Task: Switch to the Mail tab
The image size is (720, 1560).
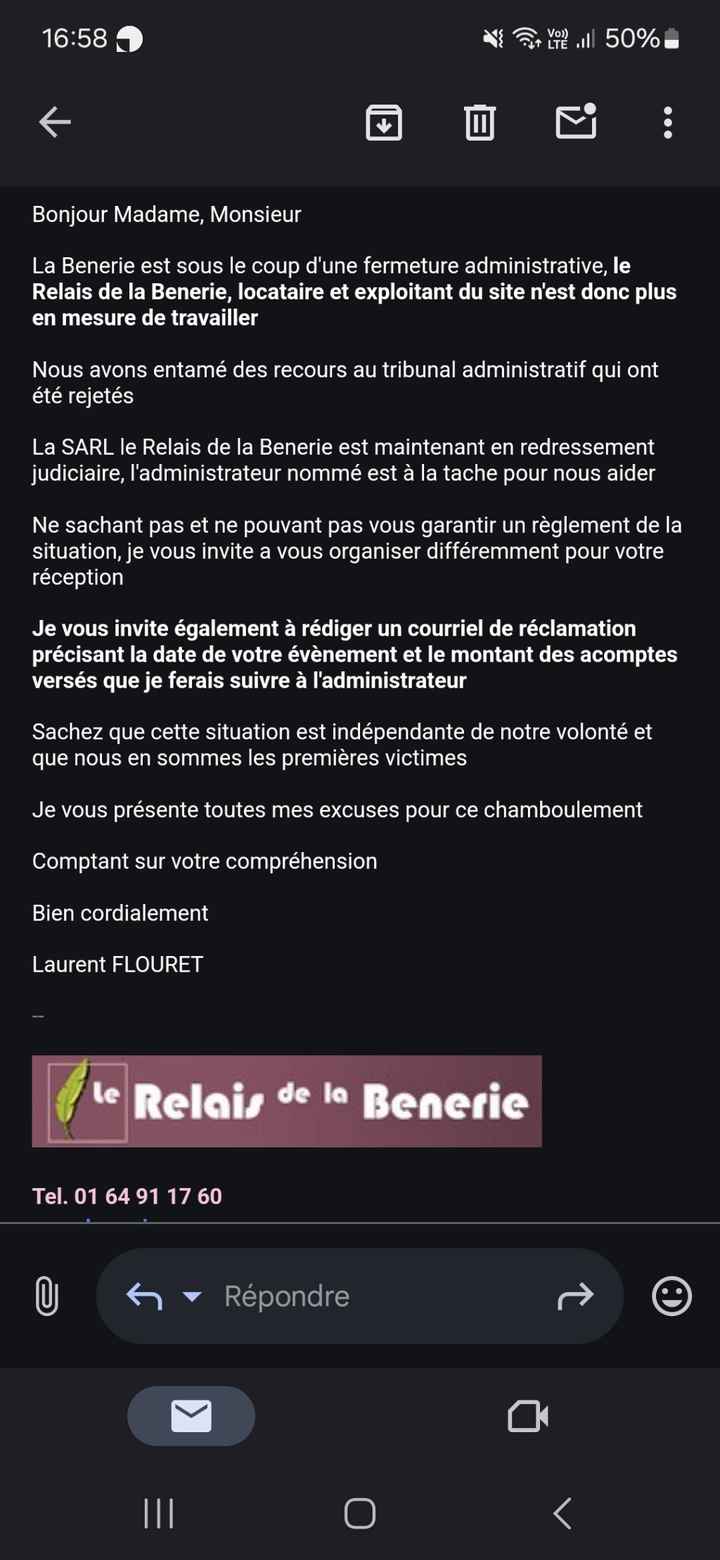Action: point(191,1415)
